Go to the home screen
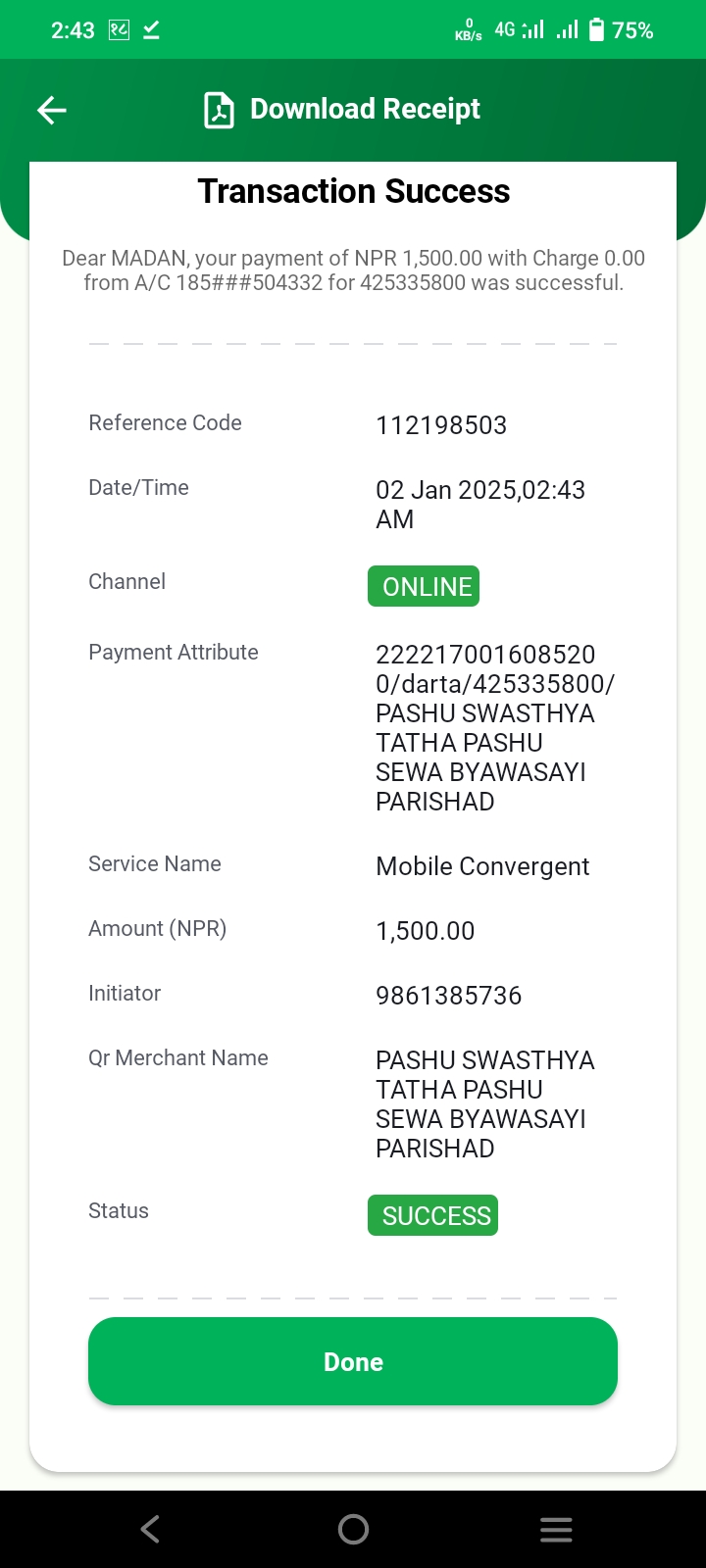Image resolution: width=706 pixels, height=1568 pixels. pos(353,1529)
